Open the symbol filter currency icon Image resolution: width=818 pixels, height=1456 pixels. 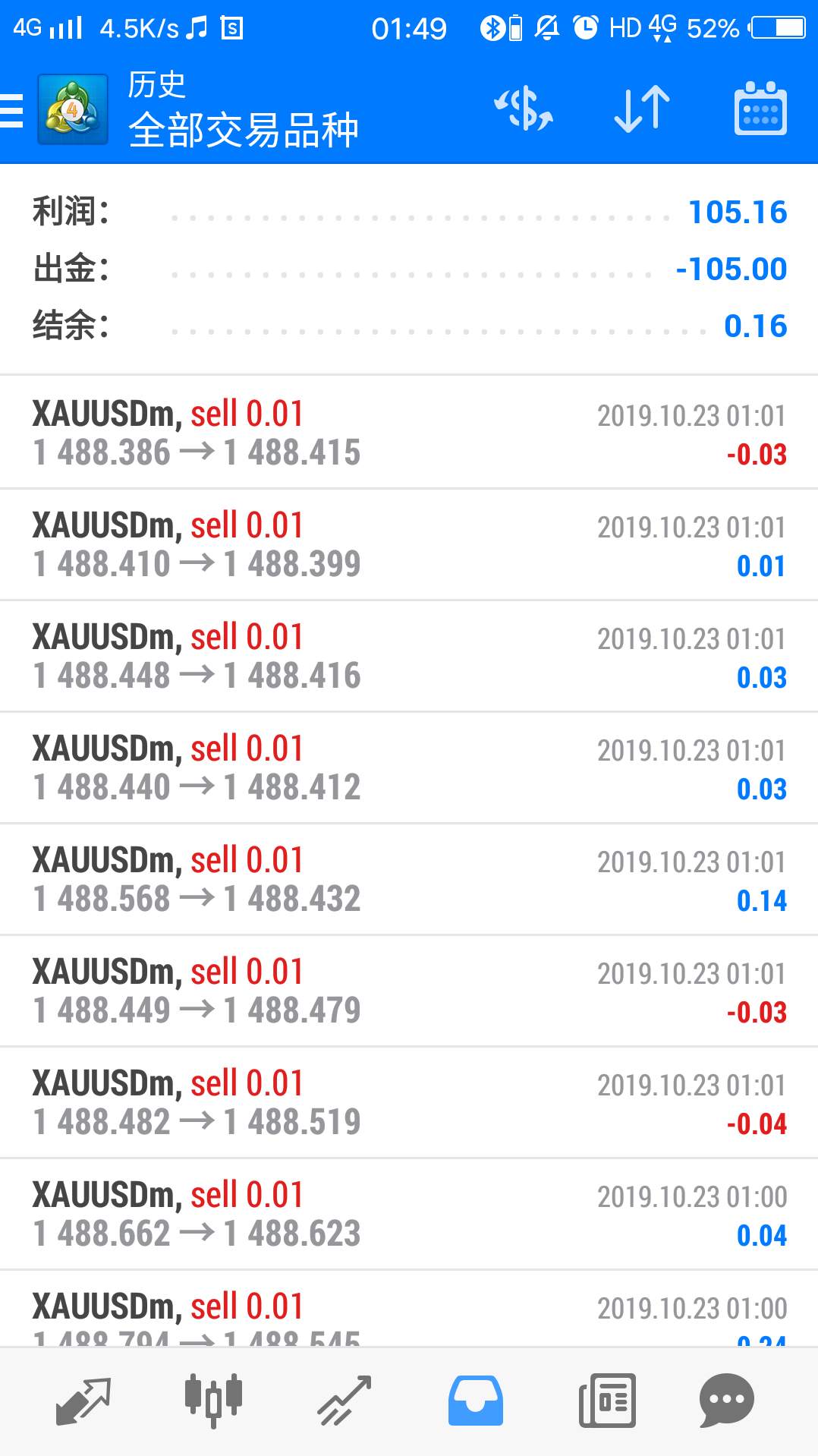524,109
